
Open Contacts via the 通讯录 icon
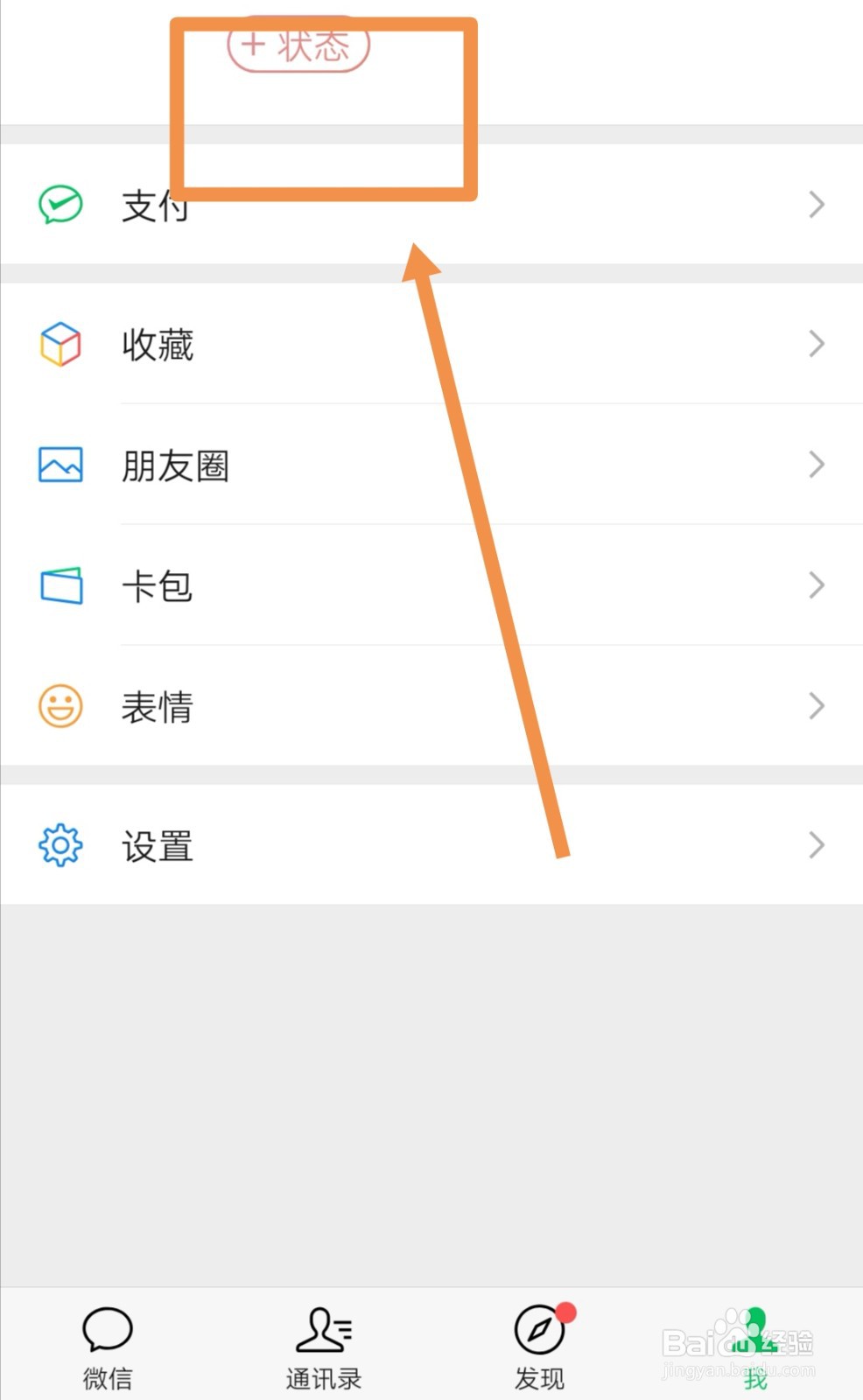(323, 1332)
